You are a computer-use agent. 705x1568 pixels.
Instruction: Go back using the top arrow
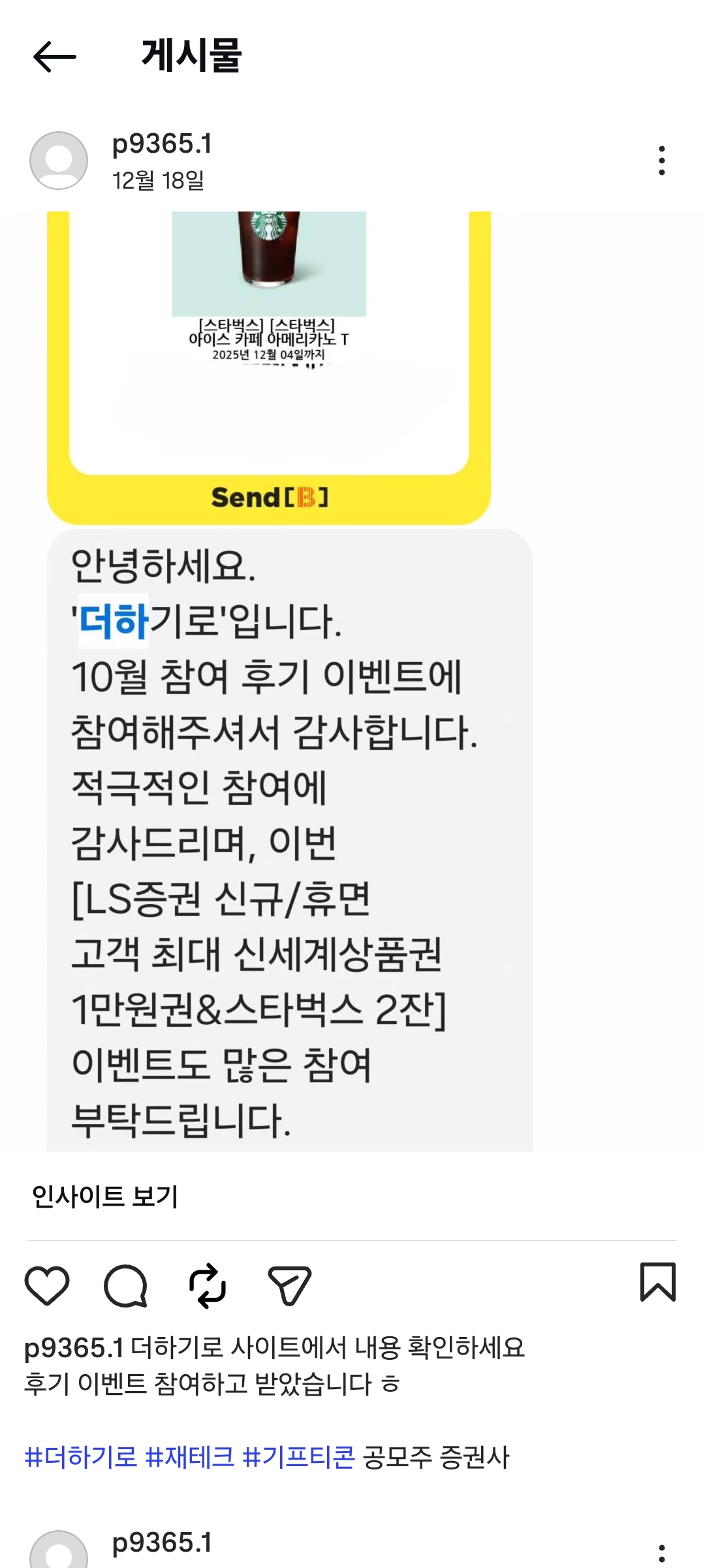tap(55, 57)
